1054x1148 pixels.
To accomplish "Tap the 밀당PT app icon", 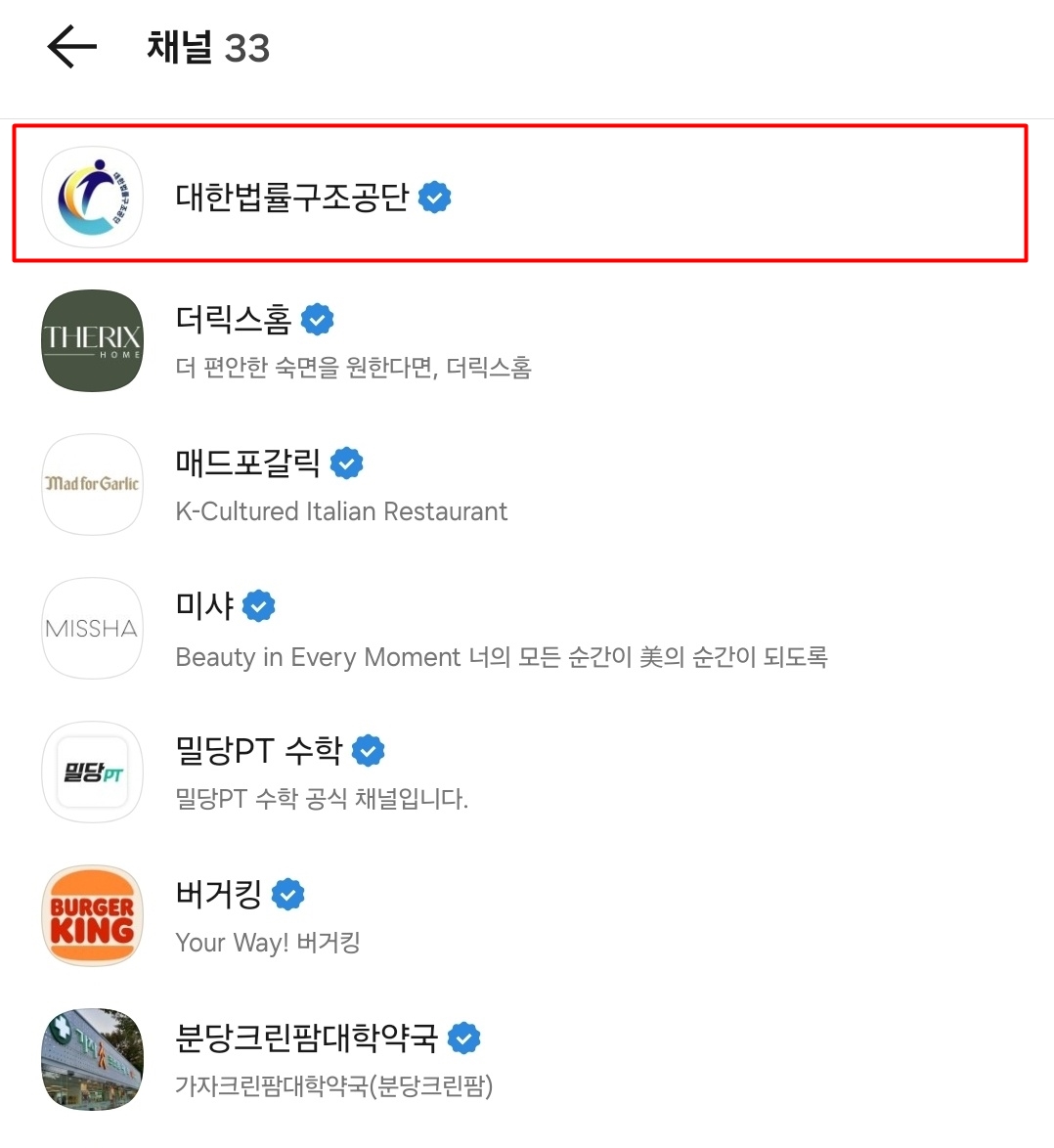I will [92, 772].
